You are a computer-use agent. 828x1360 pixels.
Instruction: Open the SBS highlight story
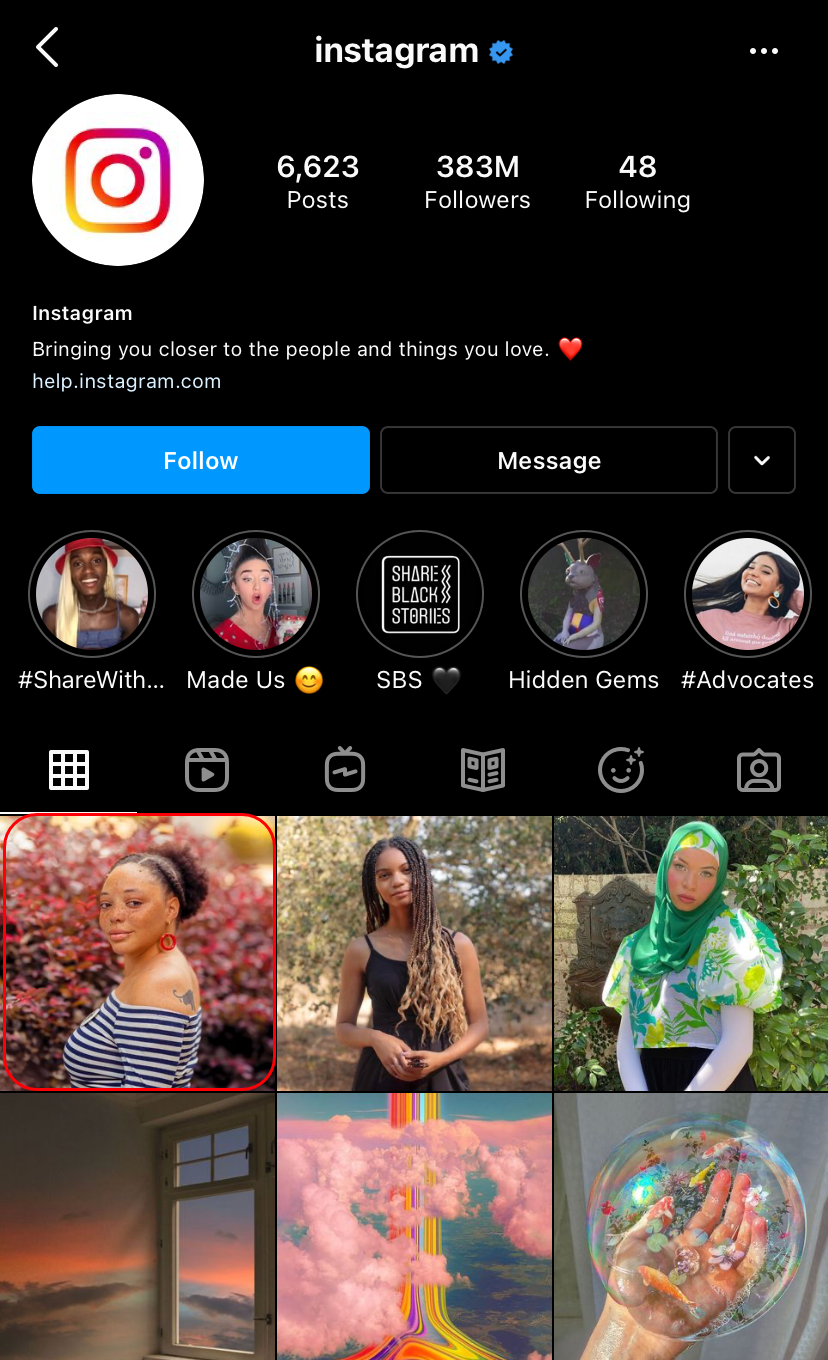tap(420, 594)
